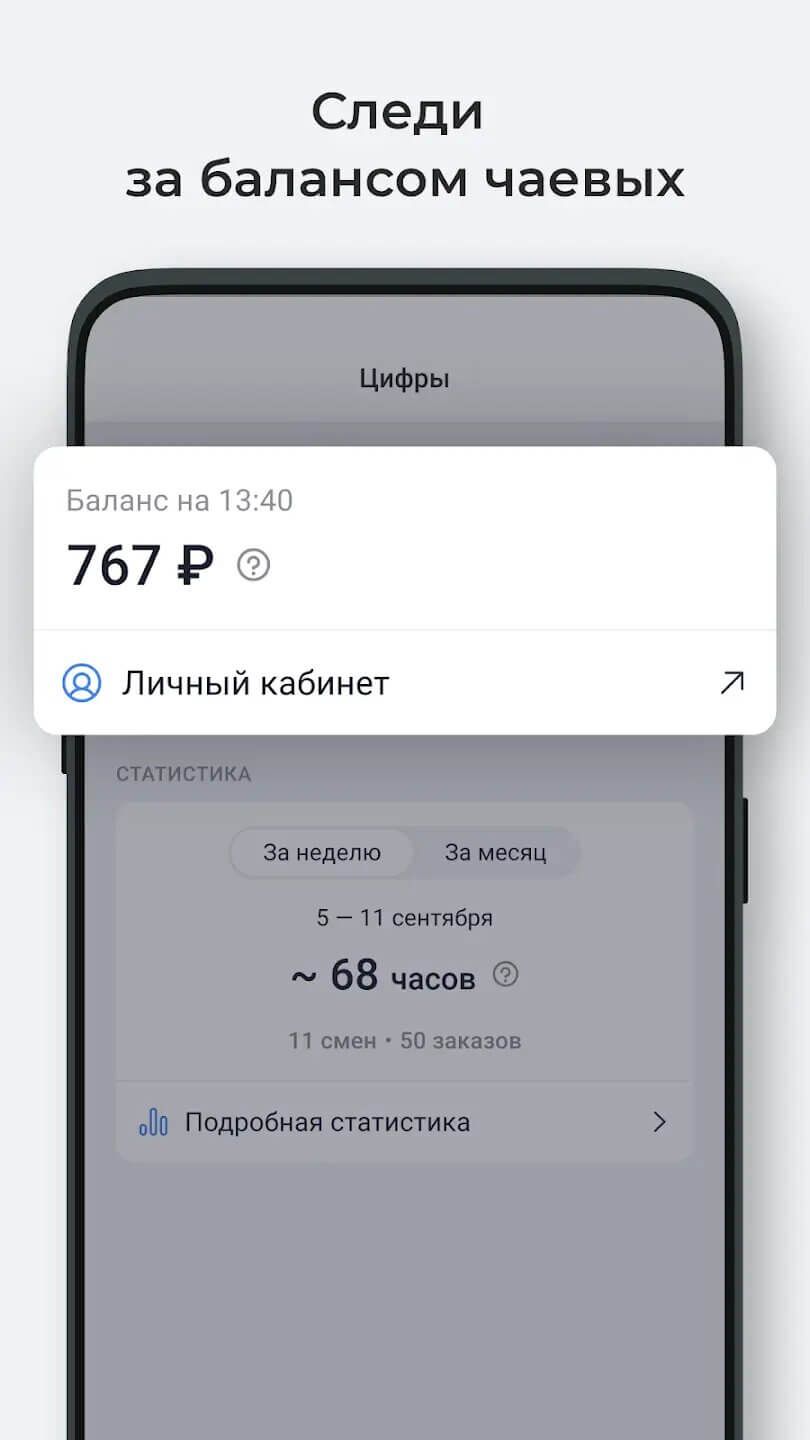Screen dimensions: 810x1440
Task: Select the Цифры tab at the top
Action: pos(404,378)
